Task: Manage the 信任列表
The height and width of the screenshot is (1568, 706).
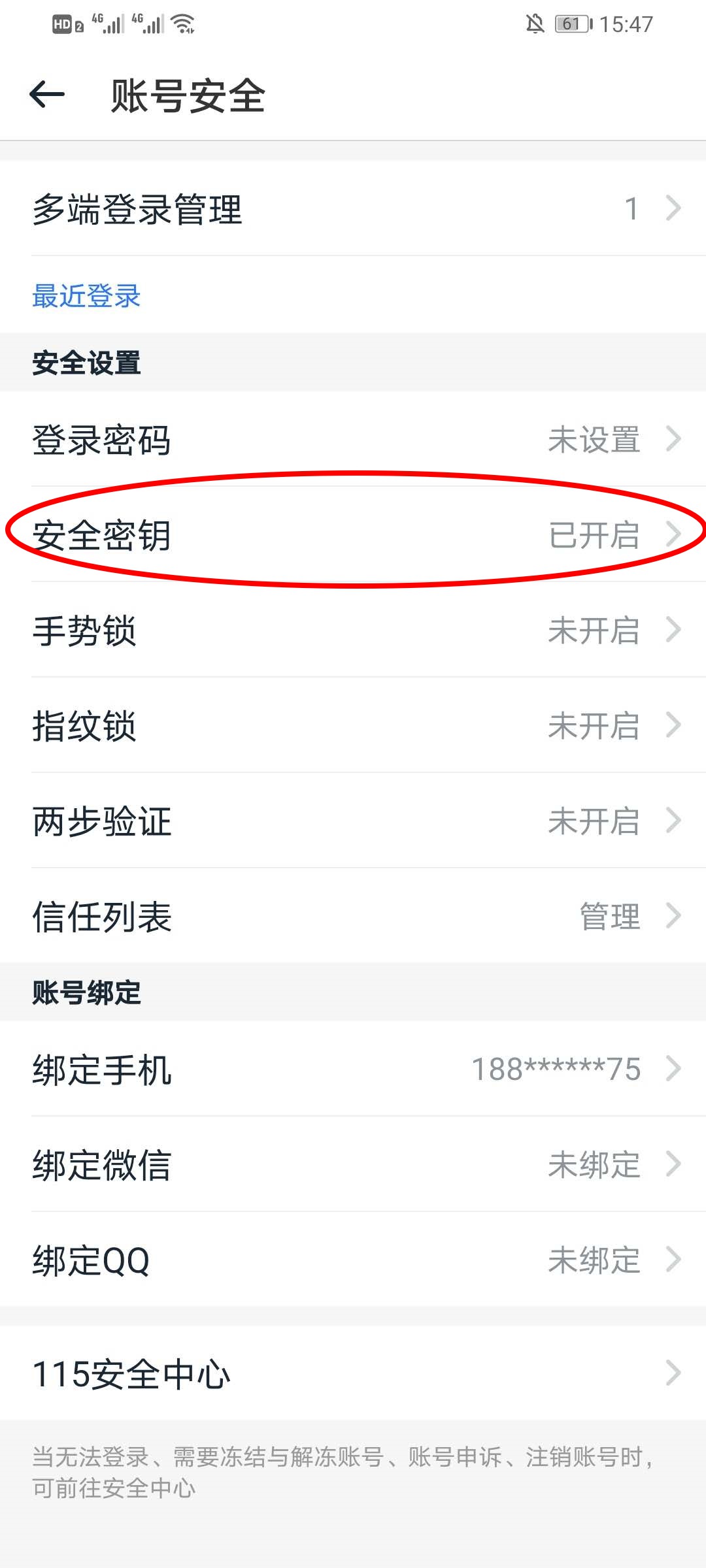Action: click(353, 916)
